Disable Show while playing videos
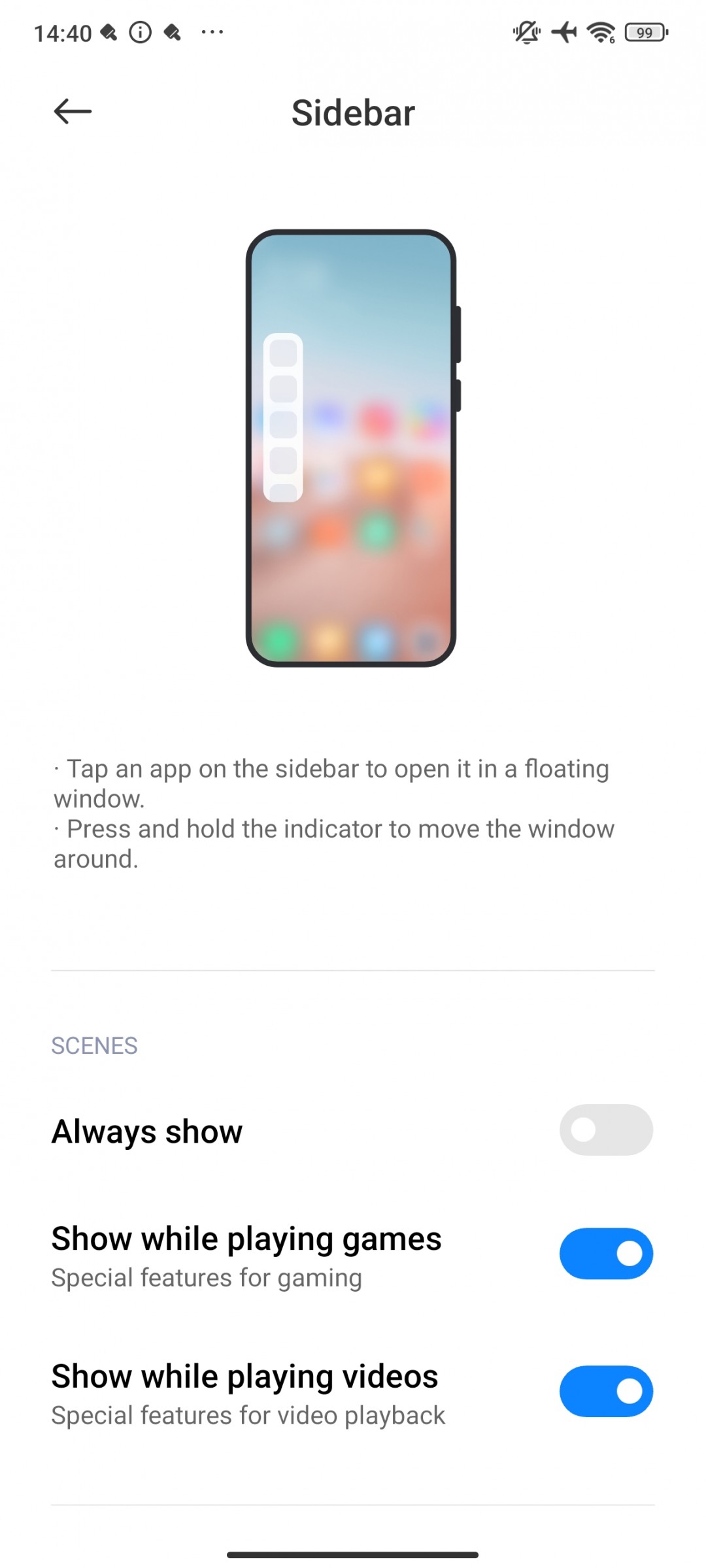706x1568 pixels. coord(605,1391)
